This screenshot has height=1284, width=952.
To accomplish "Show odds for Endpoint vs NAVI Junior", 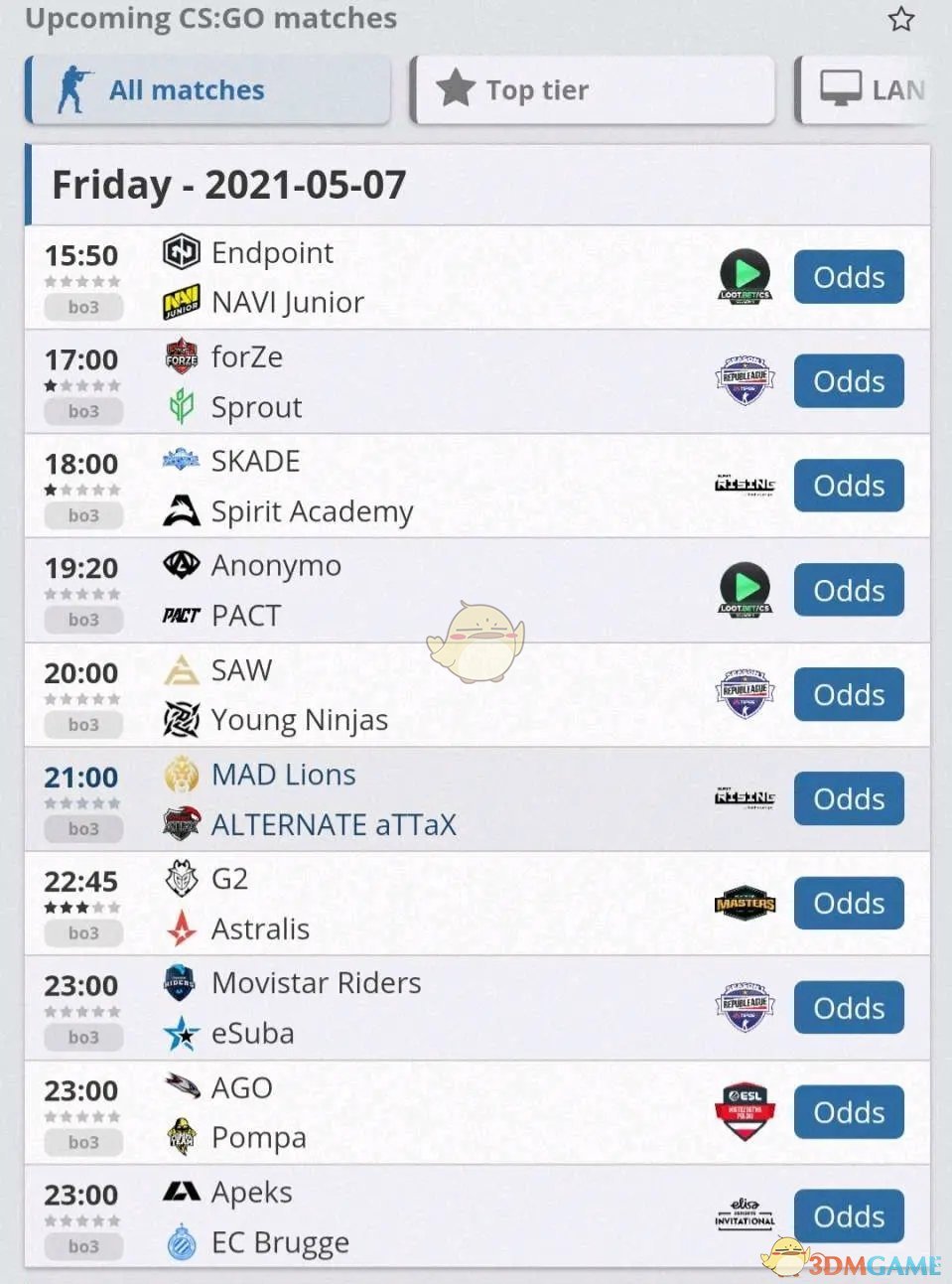I will tap(848, 277).
